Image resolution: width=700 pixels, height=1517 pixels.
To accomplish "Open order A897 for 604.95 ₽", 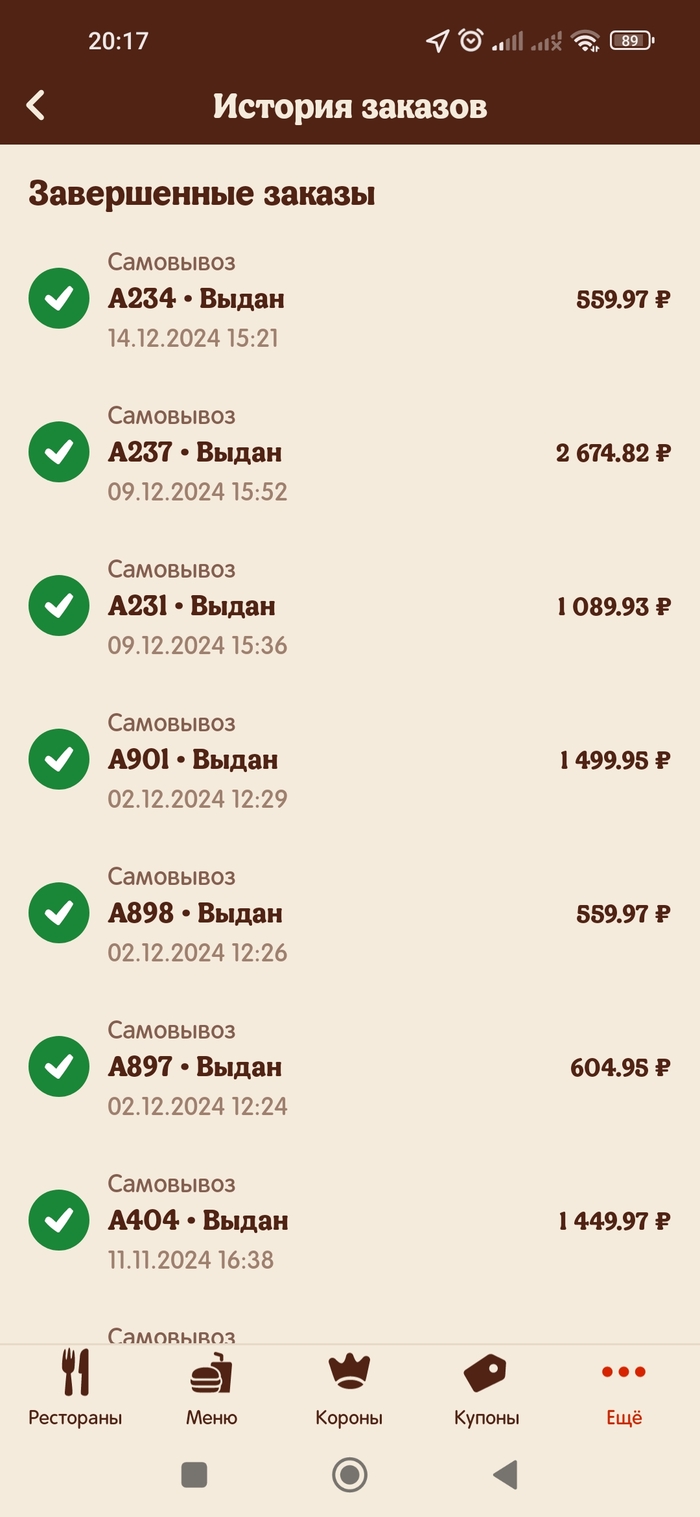I will pyautogui.click(x=349, y=1067).
